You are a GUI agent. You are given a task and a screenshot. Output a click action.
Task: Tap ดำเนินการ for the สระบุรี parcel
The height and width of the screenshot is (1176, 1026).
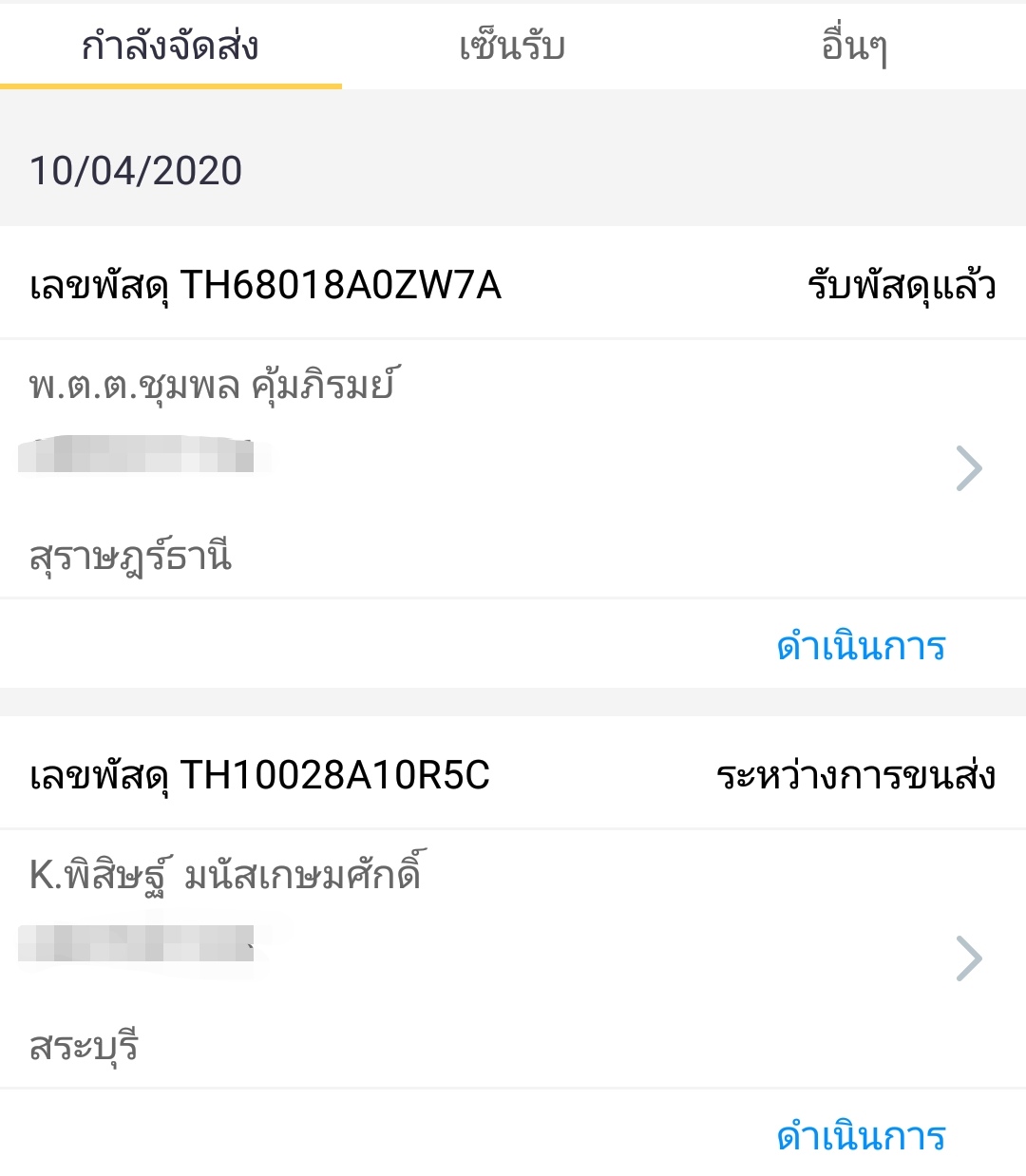pyautogui.click(x=859, y=1134)
